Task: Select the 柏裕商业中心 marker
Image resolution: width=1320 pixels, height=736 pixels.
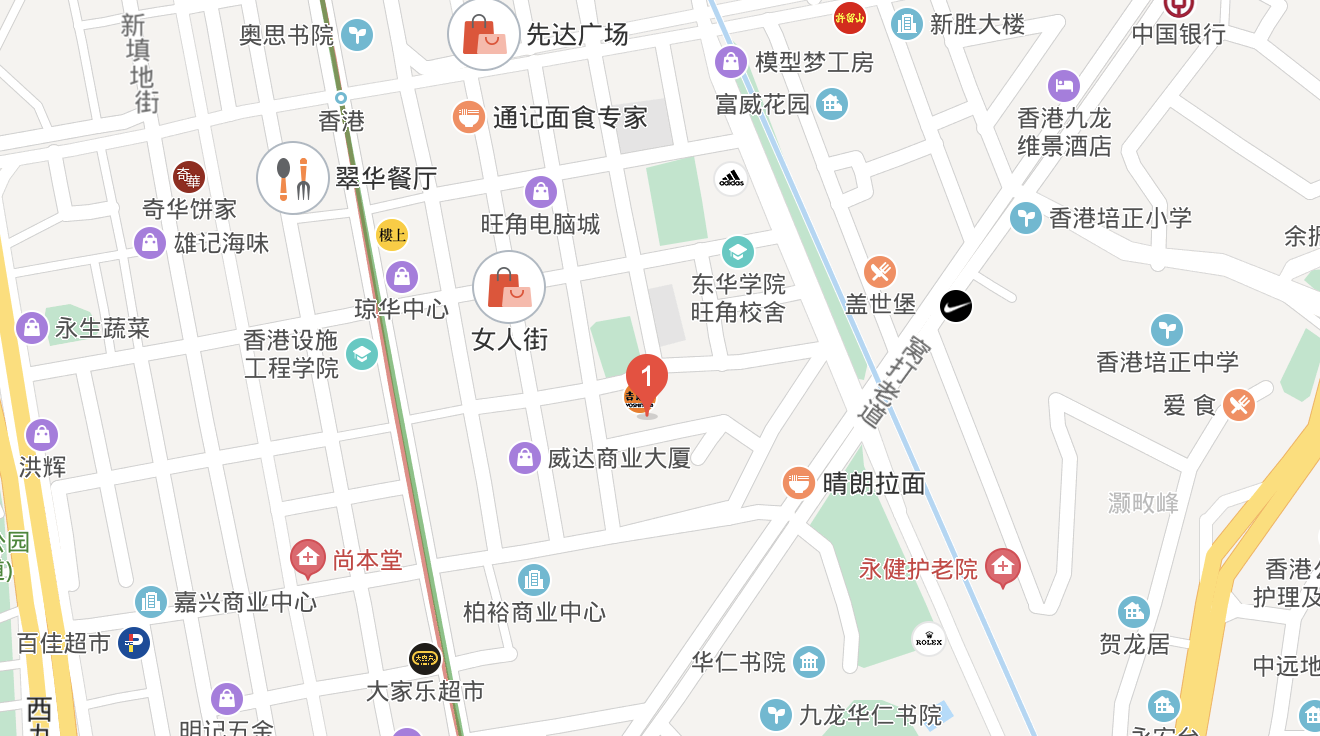Action: click(534, 580)
